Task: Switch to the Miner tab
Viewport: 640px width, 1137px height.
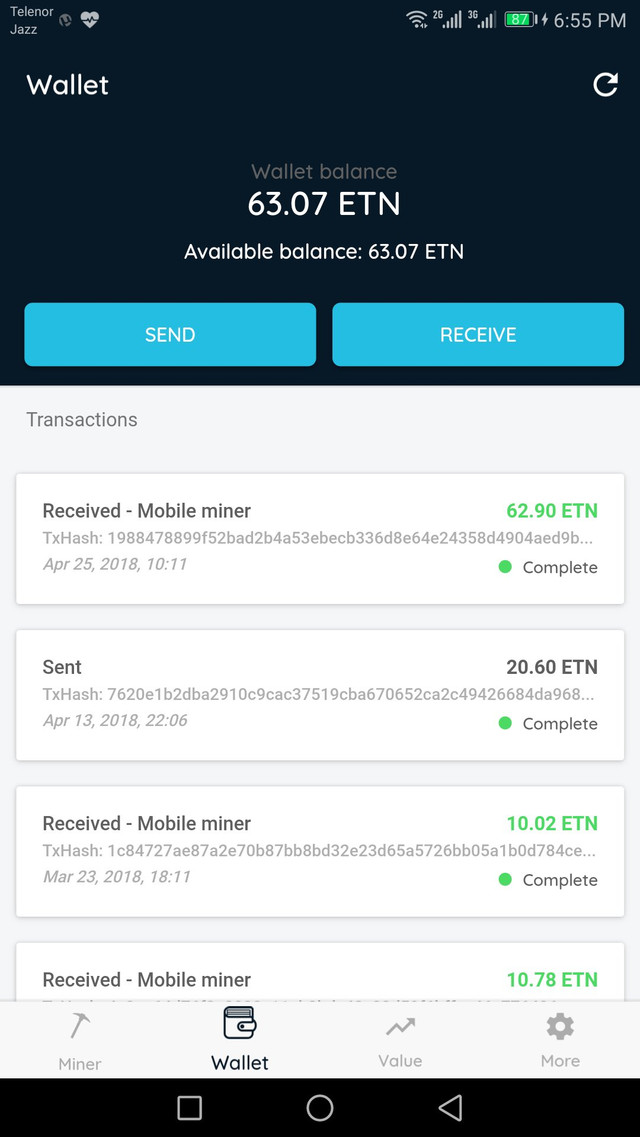Action: [x=80, y=1041]
